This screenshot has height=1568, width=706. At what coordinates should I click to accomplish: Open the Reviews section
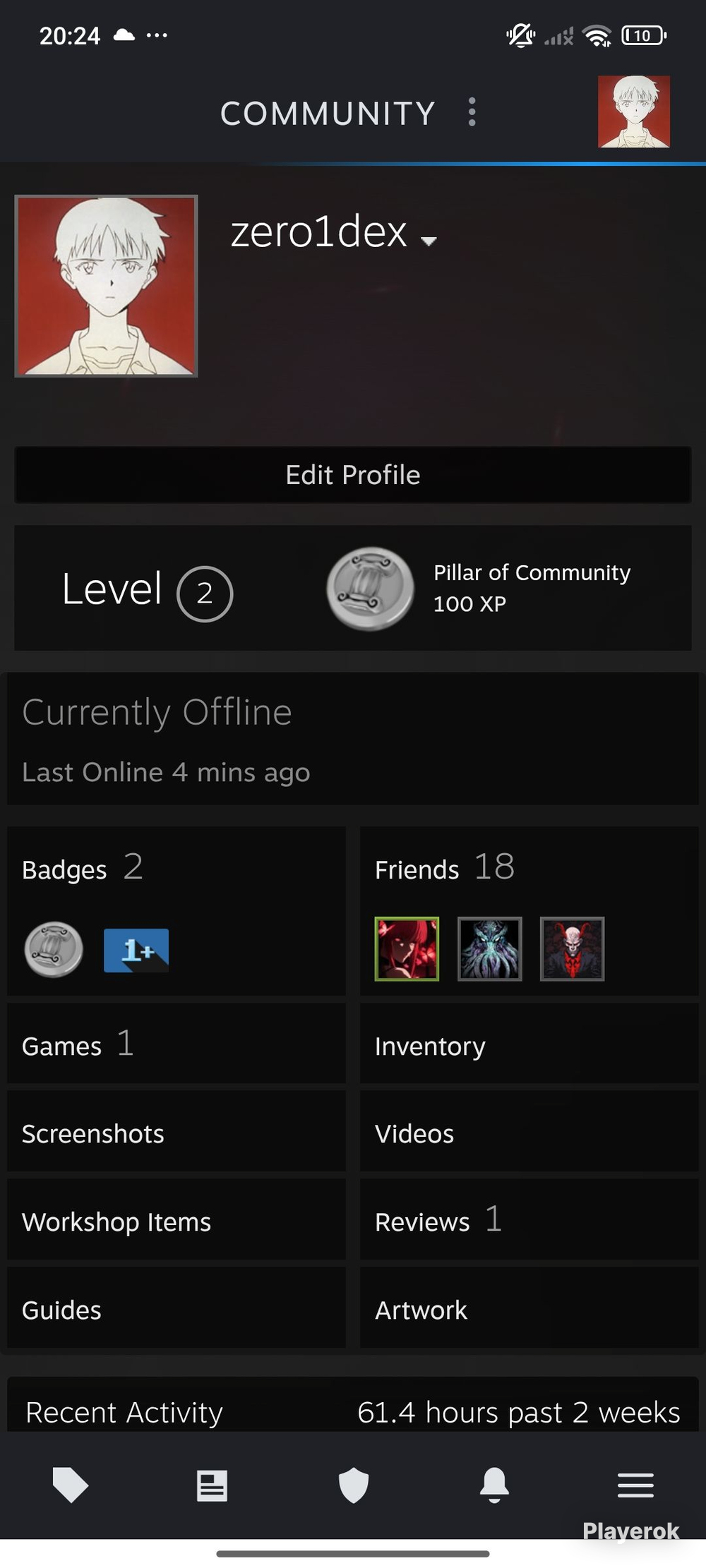pos(529,1220)
